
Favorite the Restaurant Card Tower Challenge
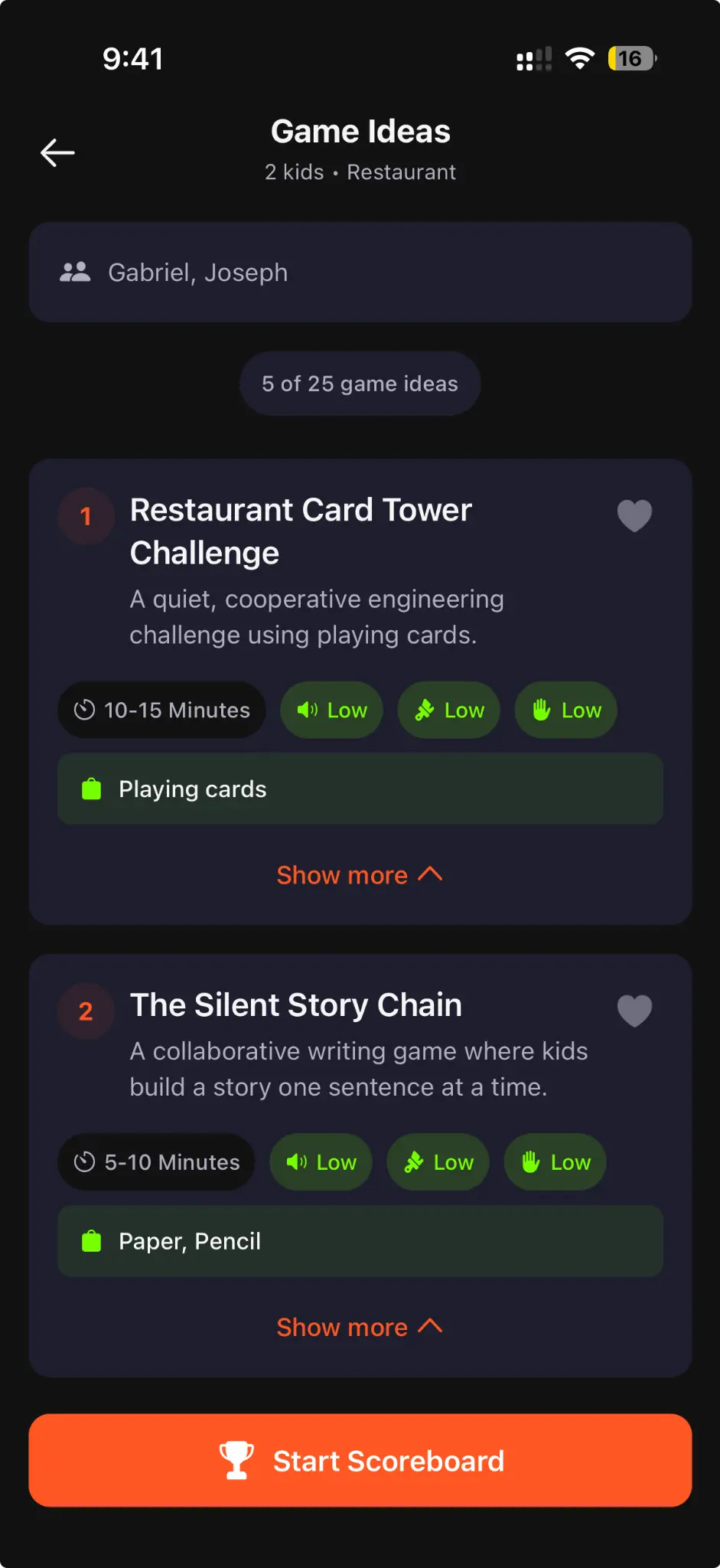pyautogui.click(x=634, y=515)
